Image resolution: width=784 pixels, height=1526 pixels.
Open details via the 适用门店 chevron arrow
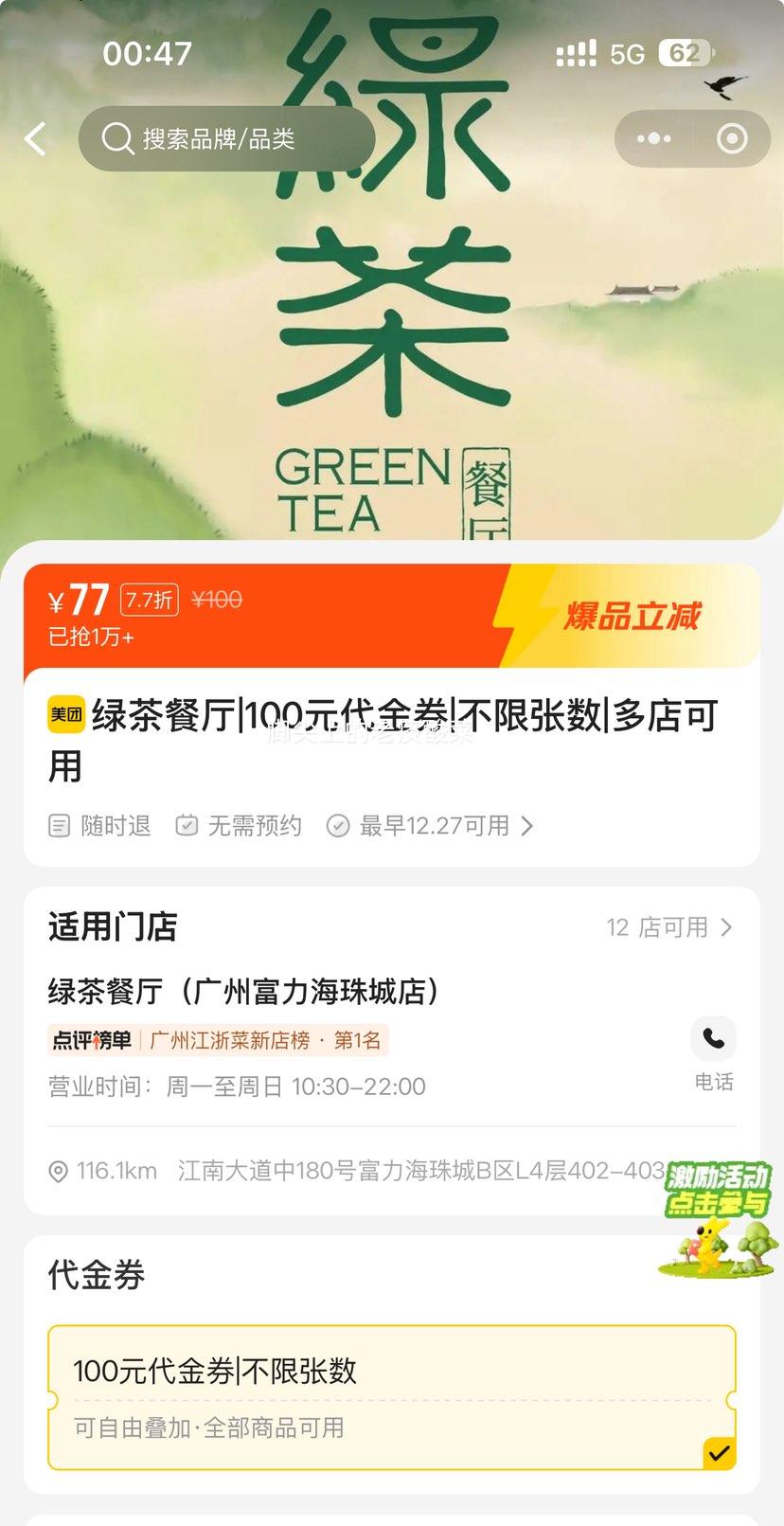point(725,927)
